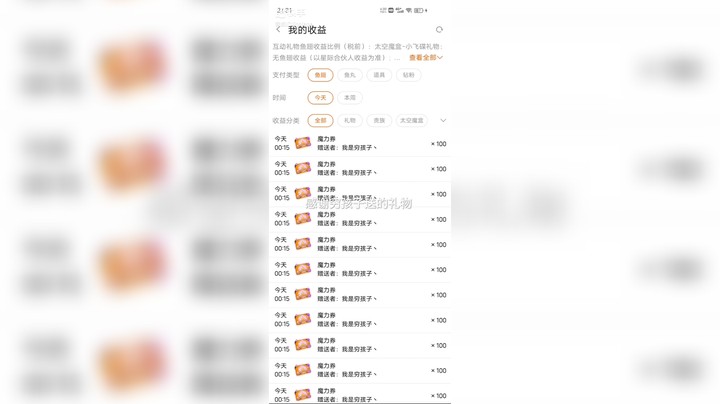Select the 鱼丸 payment type chip
The width and height of the screenshot is (720, 404).
point(349,75)
